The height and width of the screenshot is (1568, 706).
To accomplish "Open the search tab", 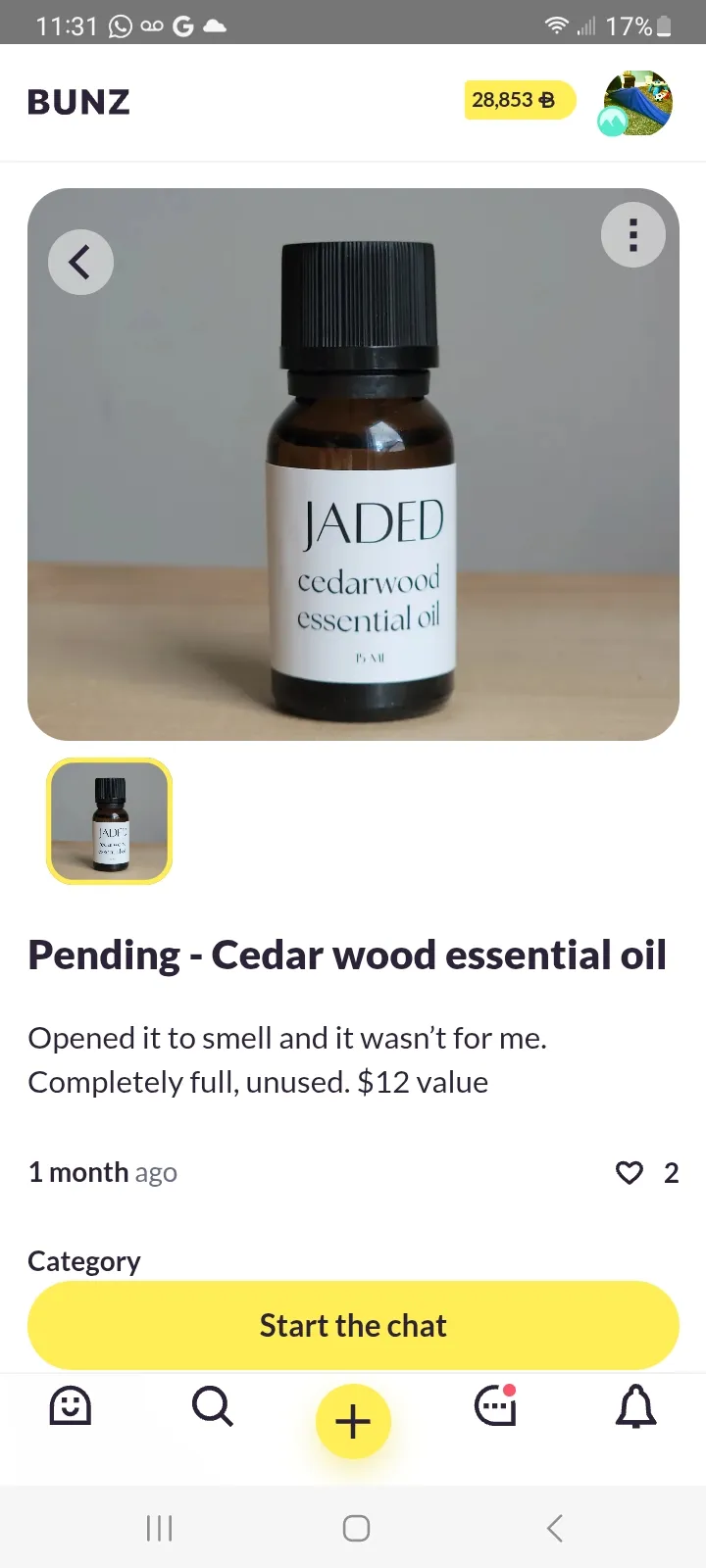I will point(212,1406).
